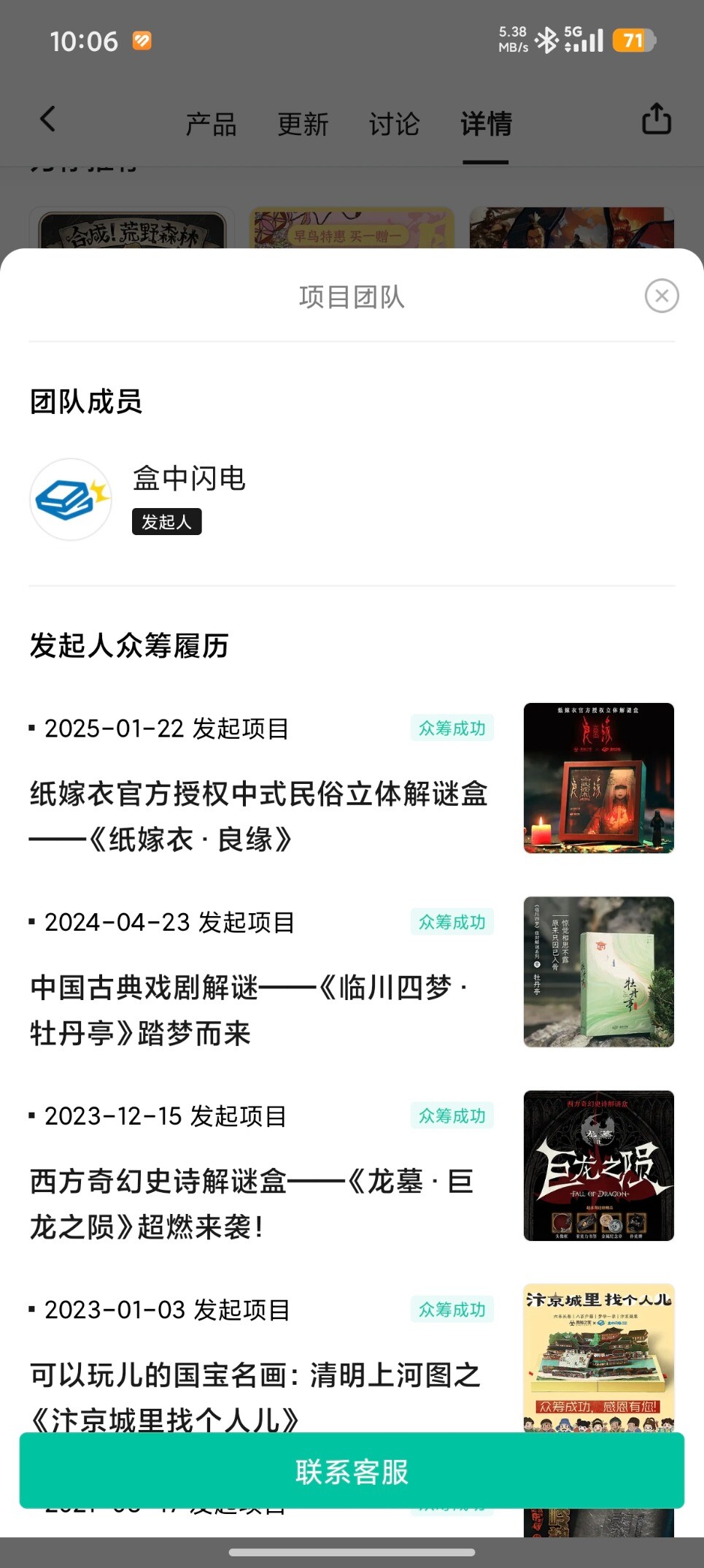This screenshot has height=1568, width=704.
Task: Select the 详情 tab
Action: 486,124
